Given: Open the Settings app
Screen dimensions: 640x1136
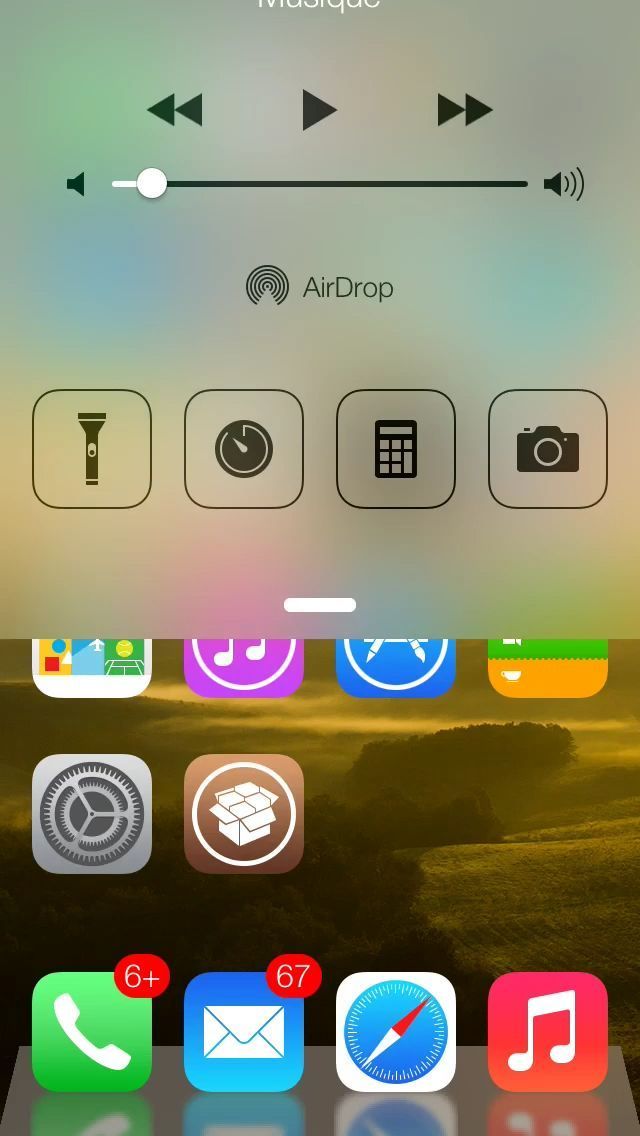Looking at the screenshot, I should [x=92, y=814].
